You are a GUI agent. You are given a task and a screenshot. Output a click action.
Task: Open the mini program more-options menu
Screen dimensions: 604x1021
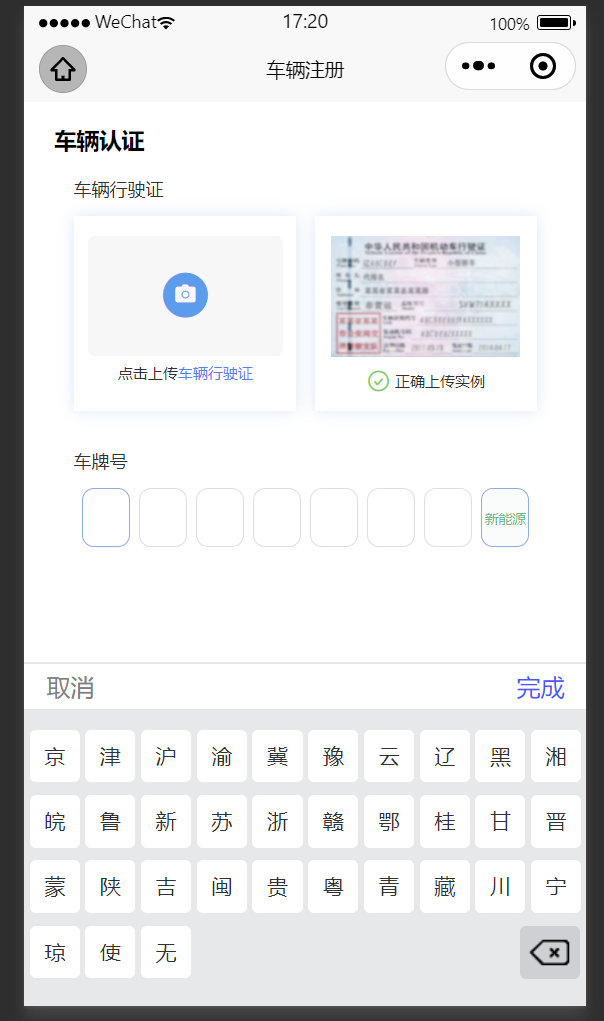click(x=478, y=66)
